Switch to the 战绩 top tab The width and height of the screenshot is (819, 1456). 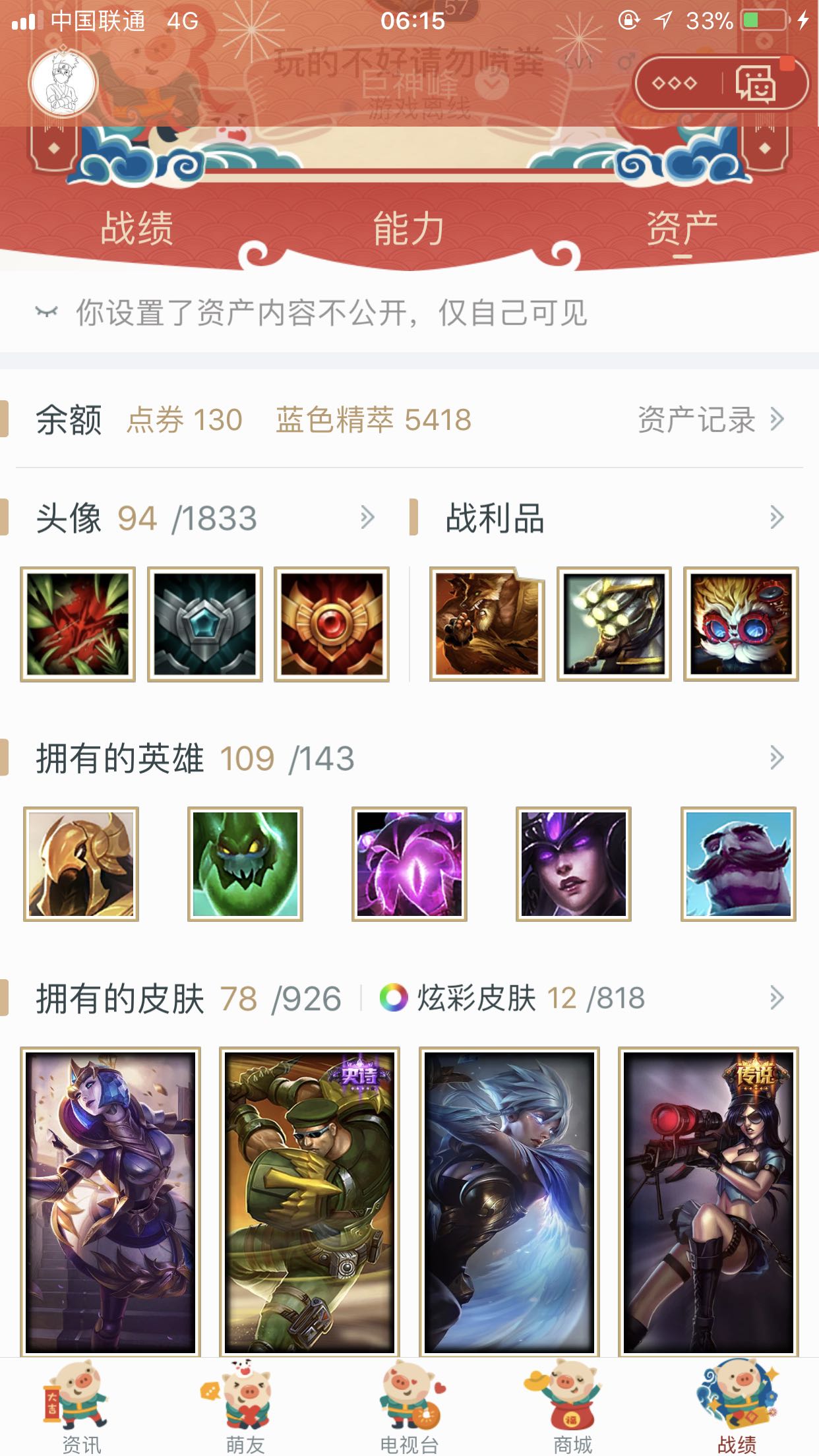(136, 229)
